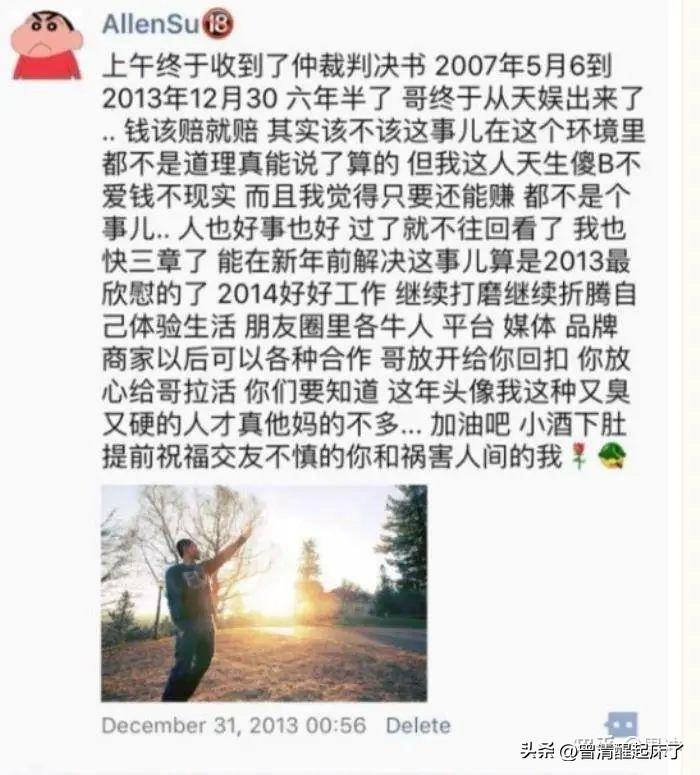The width and height of the screenshot is (700, 775).
Task: Delete this Moments post
Action: click(418, 725)
